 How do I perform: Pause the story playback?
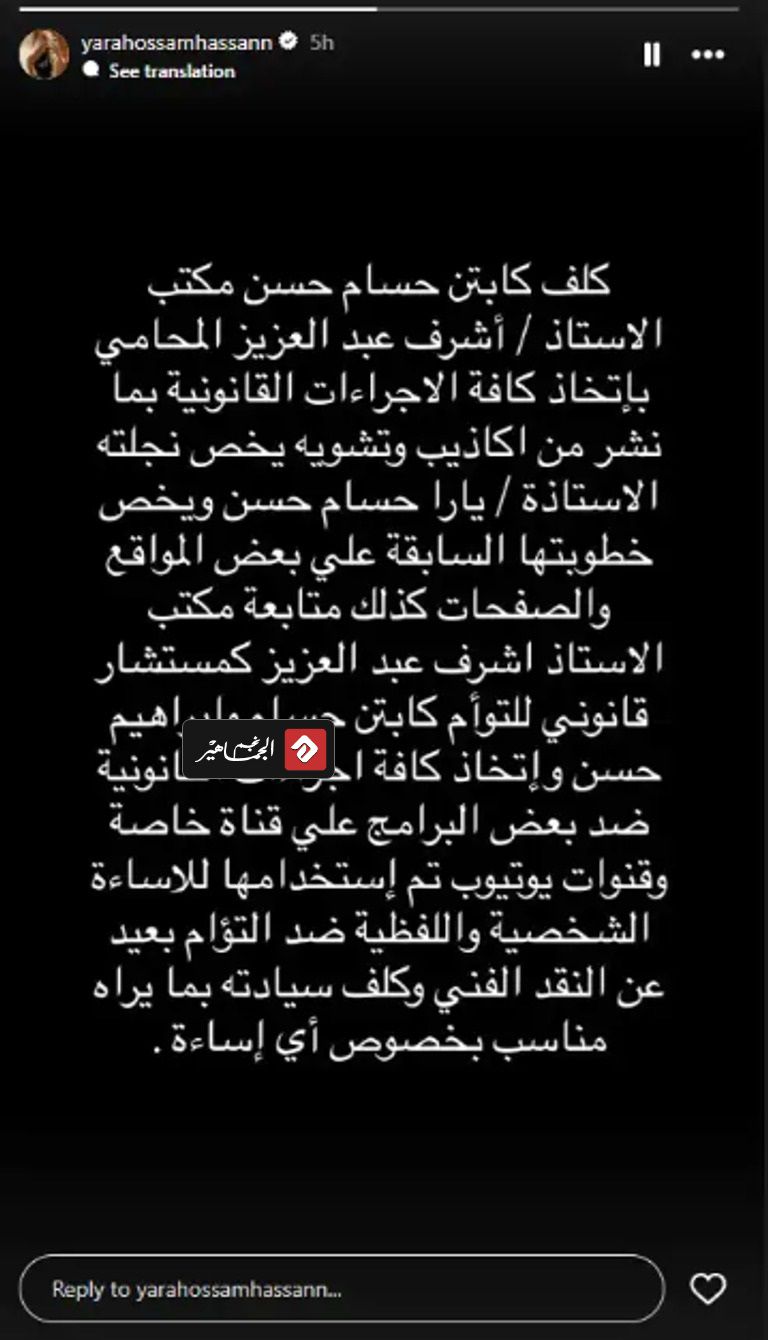(651, 55)
